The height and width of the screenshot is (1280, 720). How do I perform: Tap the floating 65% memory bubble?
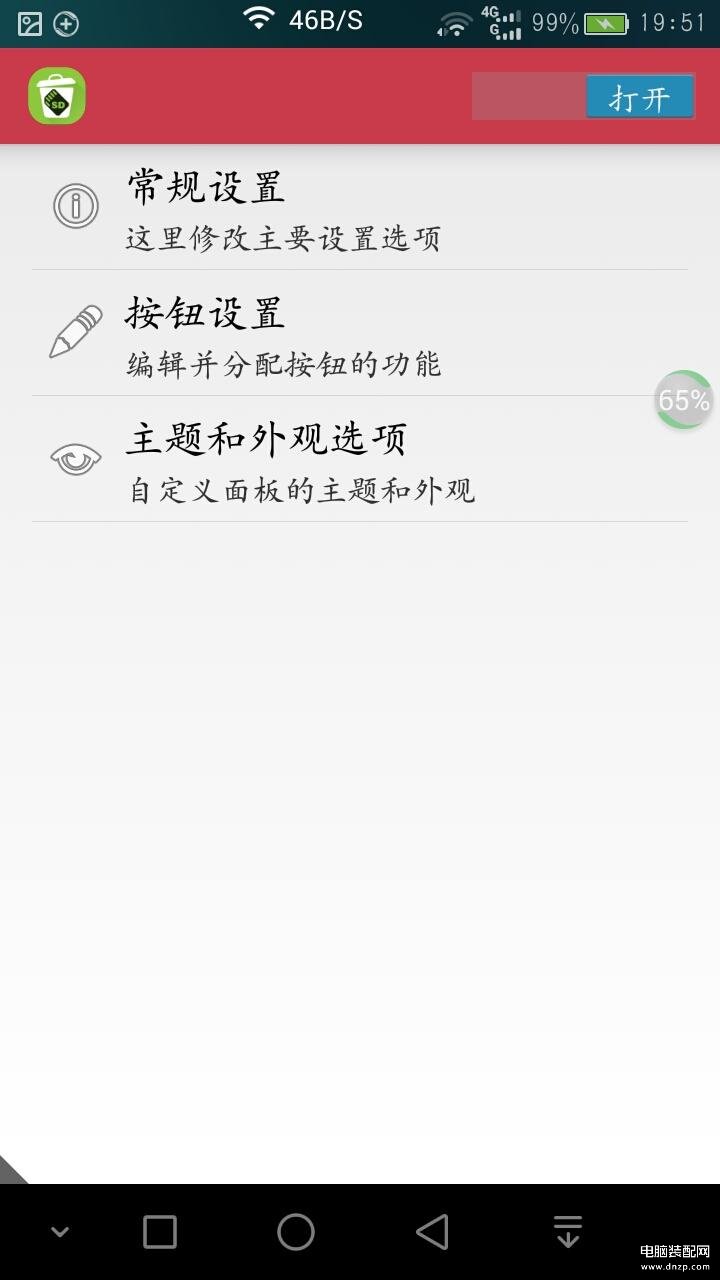point(684,400)
